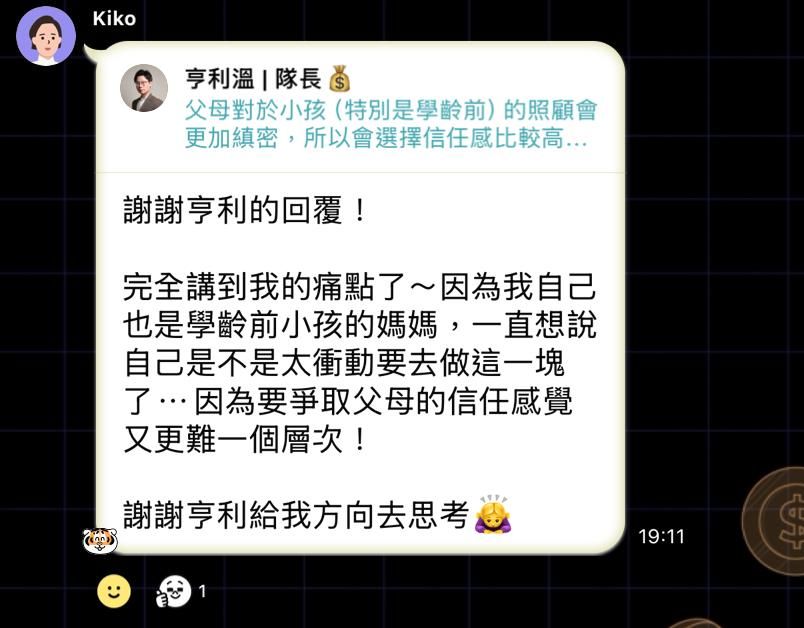Viewport: 804px width, 628px height.
Task: Add a smiley reaction to Kiko's message
Action: (114, 591)
